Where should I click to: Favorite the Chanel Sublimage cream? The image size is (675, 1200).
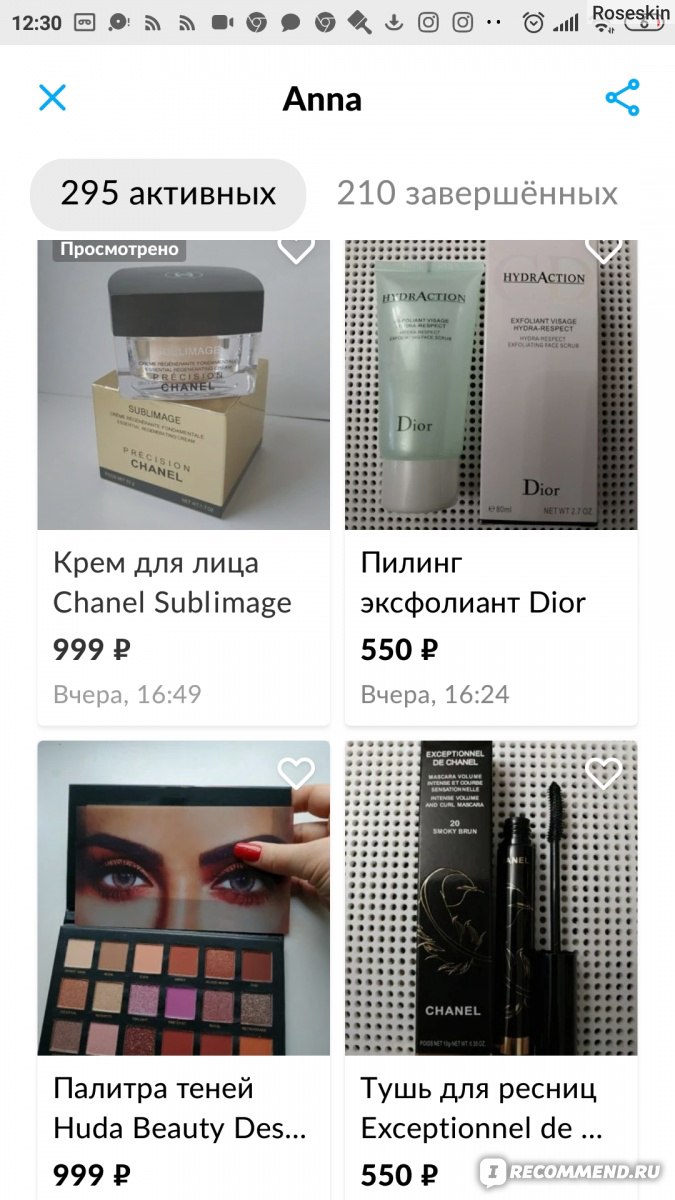click(296, 250)
